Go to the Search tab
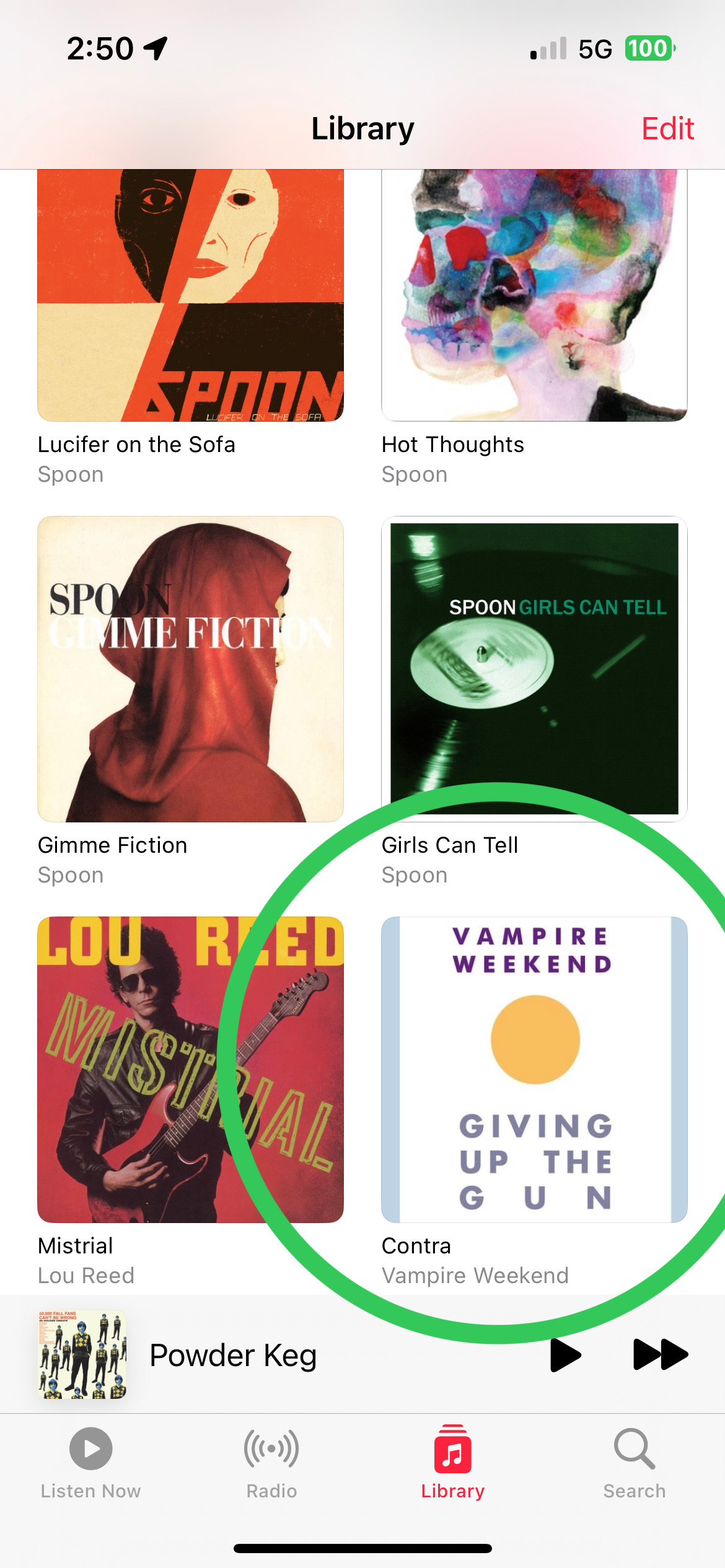The width and height of the screenshot is (725, 1568). click(x=634, y=1461)
